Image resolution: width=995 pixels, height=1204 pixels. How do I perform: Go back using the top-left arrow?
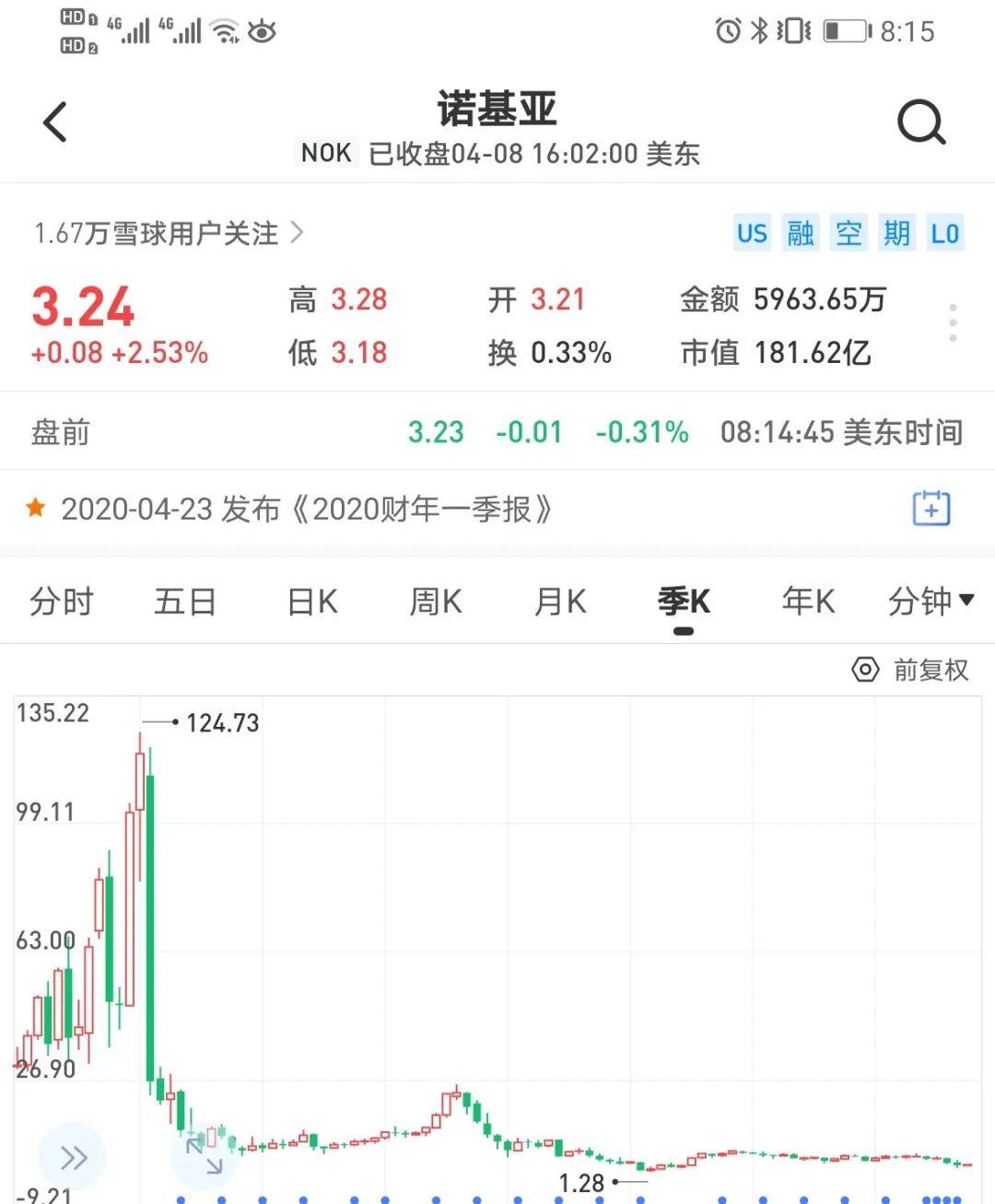56,123
